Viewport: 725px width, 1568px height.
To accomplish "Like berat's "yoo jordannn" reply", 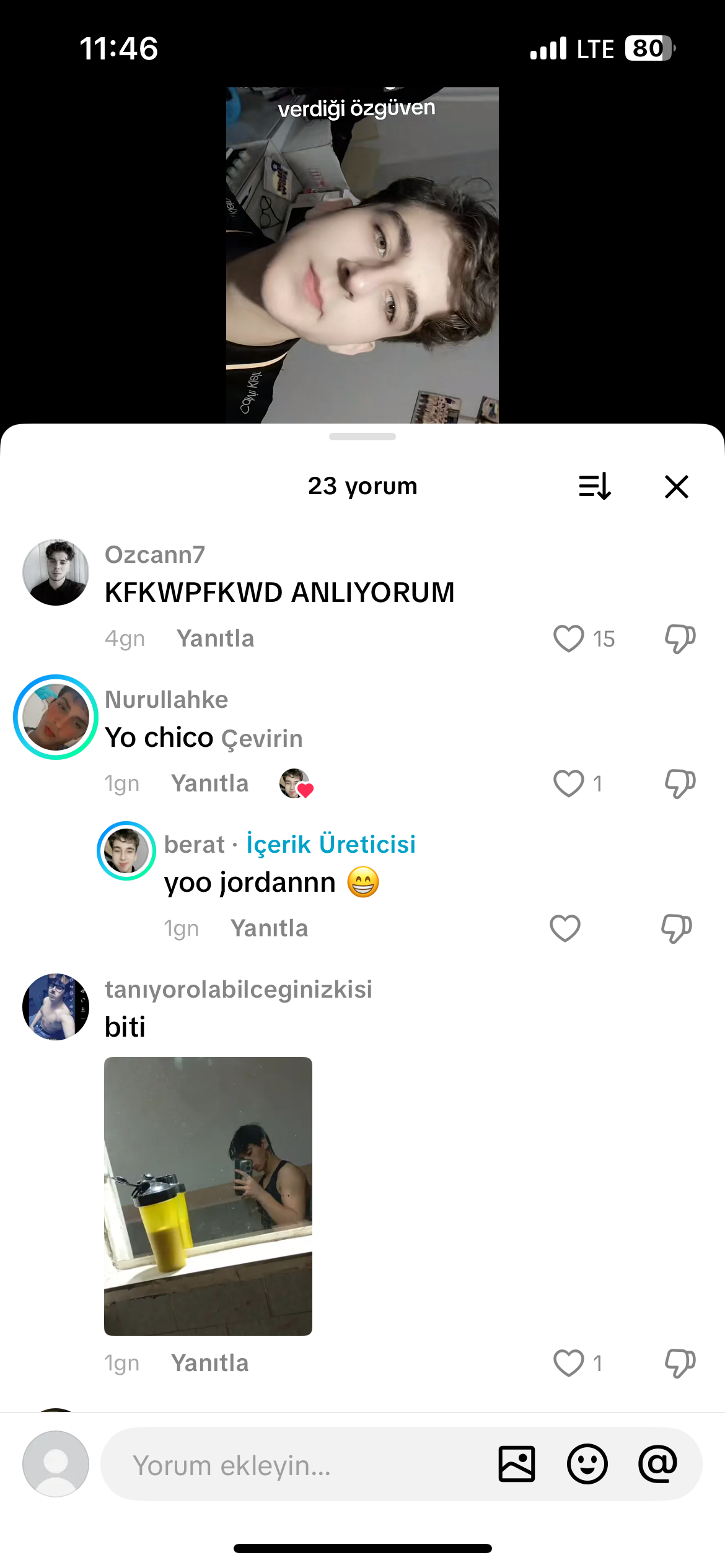I will [x=565, y=928].
